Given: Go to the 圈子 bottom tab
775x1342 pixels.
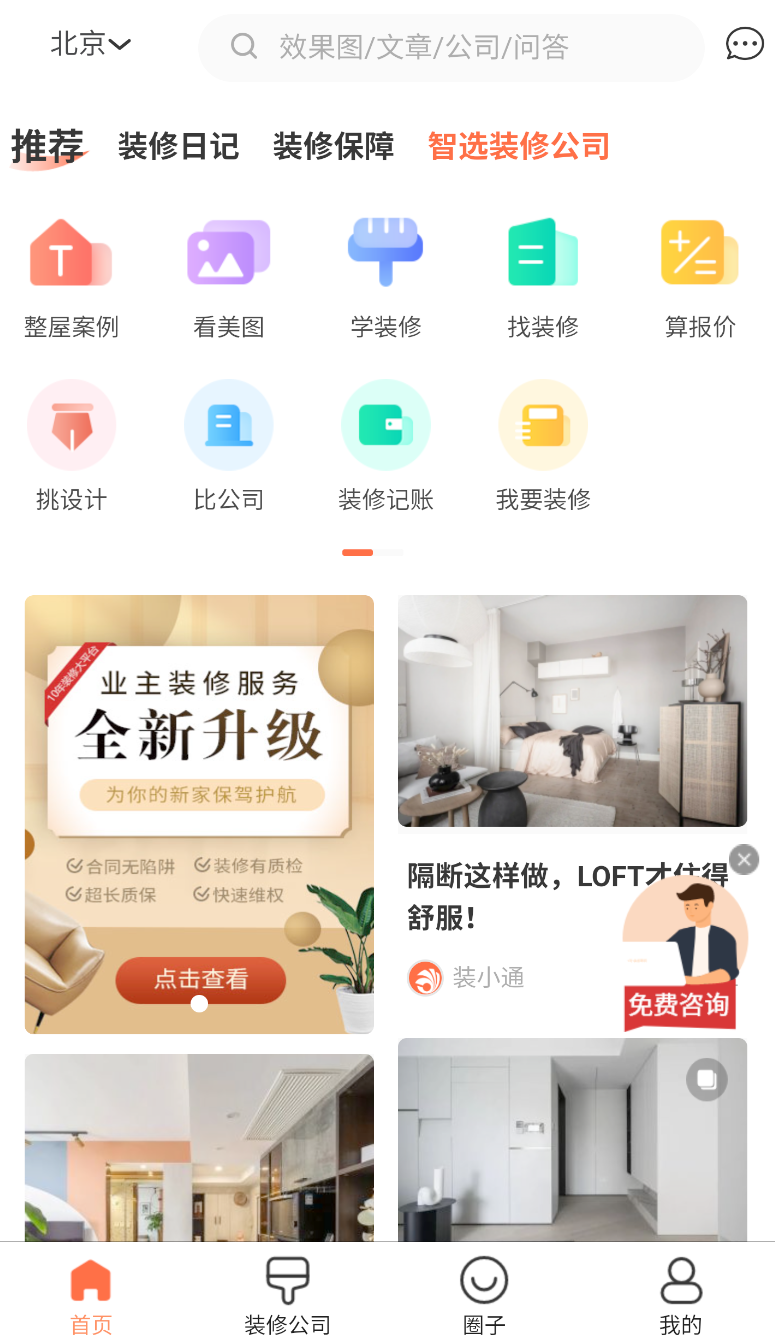Looking at the screenshot, I should click(484, 1295).
